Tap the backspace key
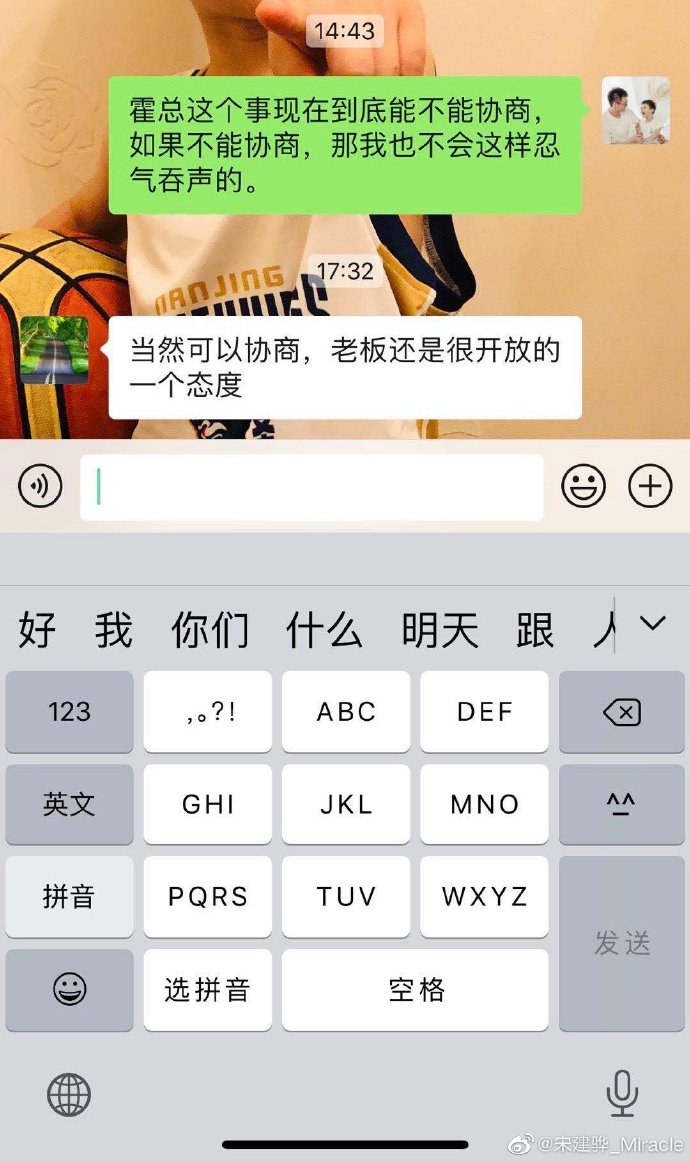The width and height of the screenshot is (690, 1162). 622,712
